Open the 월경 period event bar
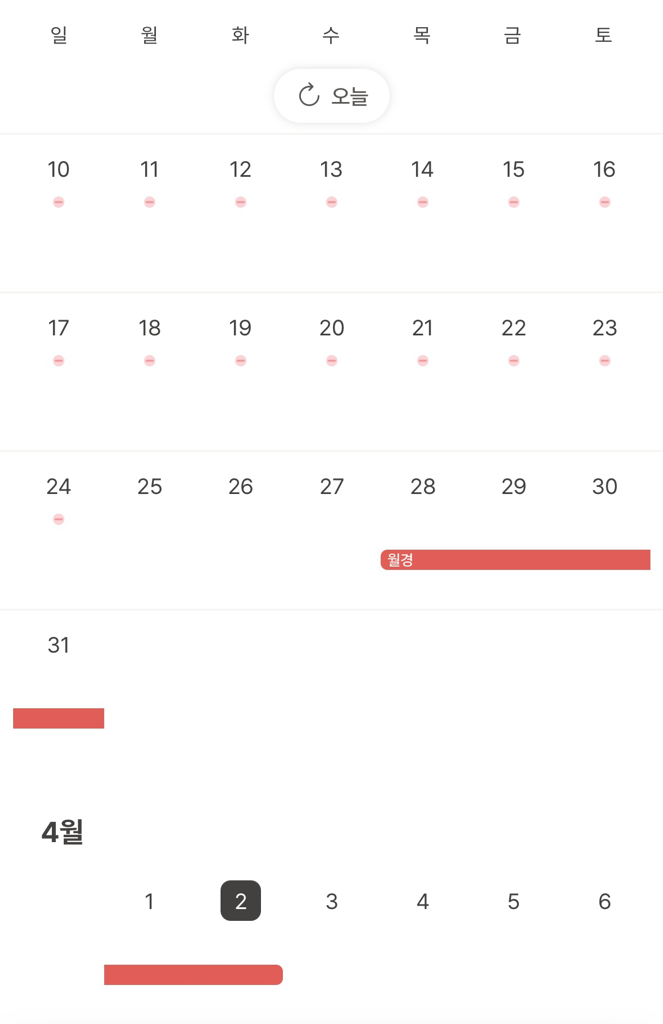Image resolution: width=663 pixels, height=1024 pixels. pos(515,560)
